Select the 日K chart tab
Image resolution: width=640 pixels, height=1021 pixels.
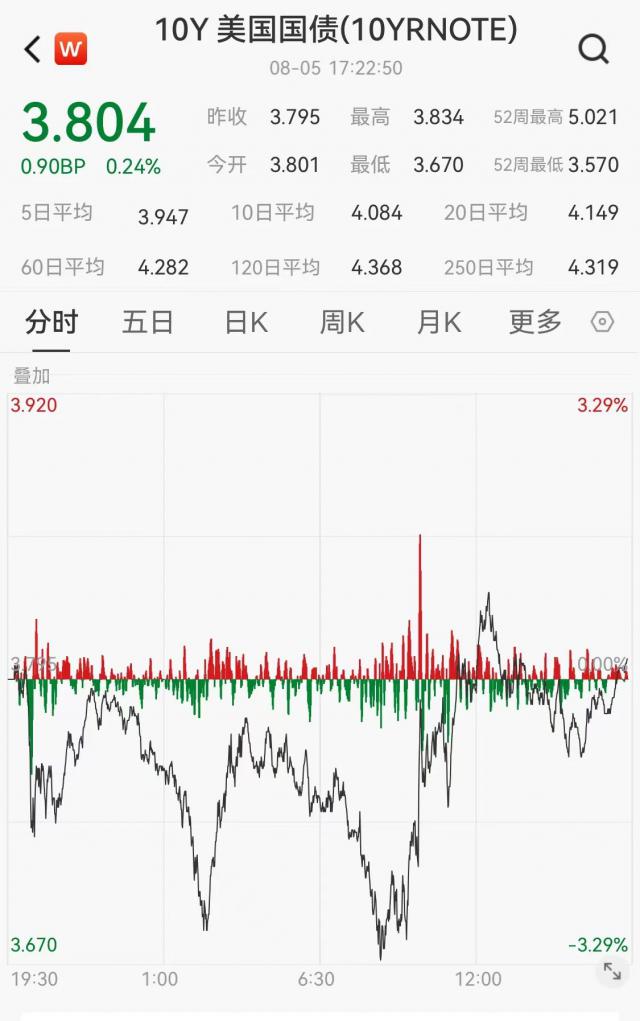246,322
